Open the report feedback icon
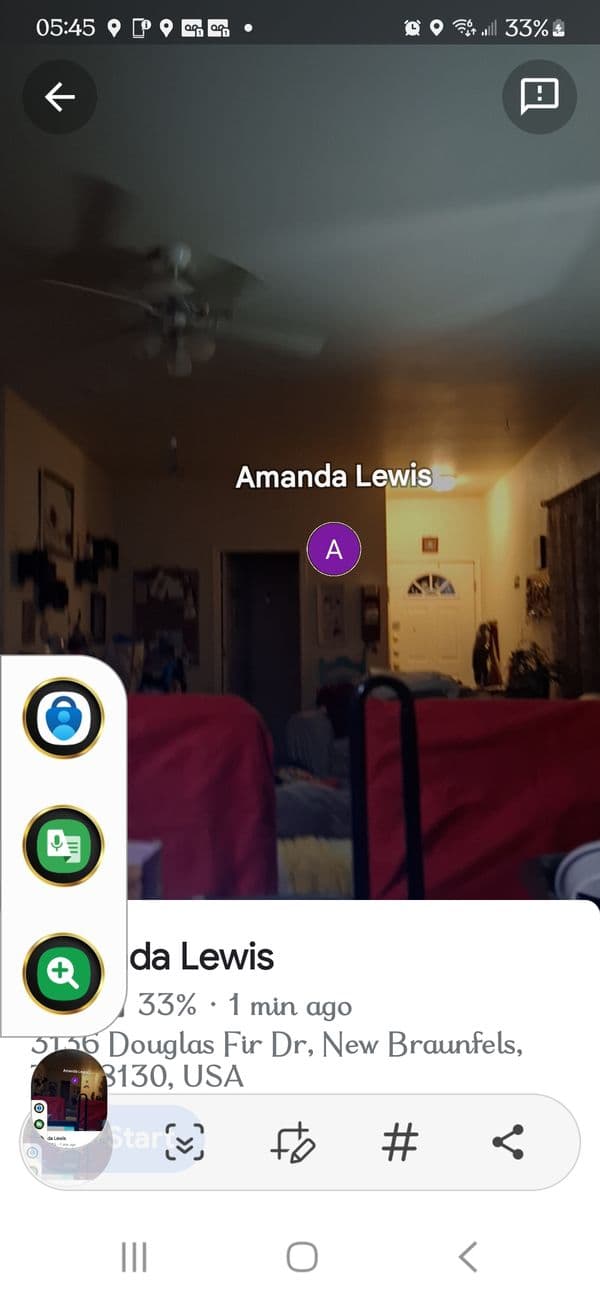This screenshot has height=1300, width=600. coord(539,97)
